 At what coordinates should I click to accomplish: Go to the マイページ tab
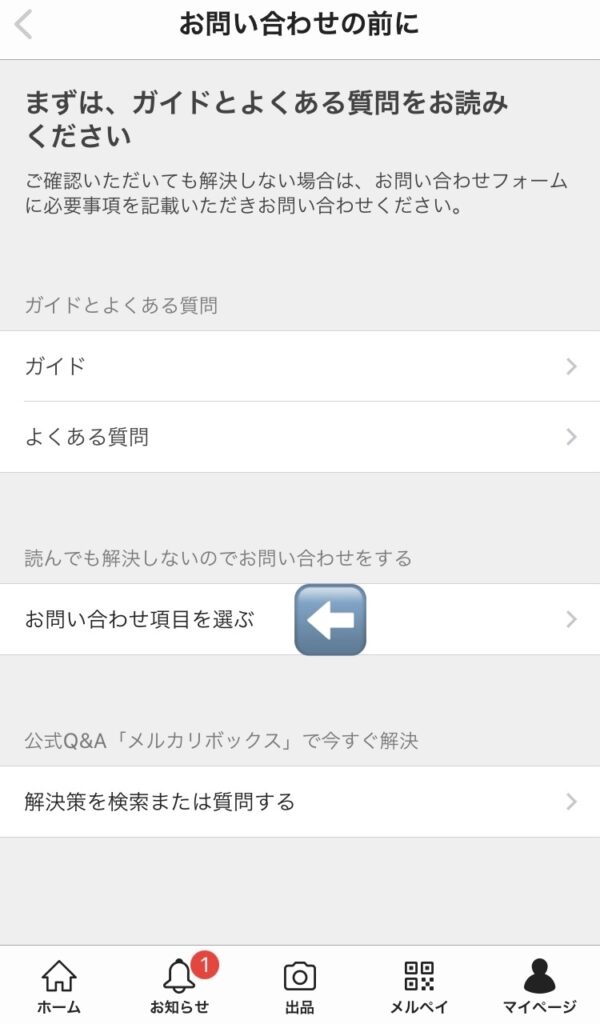coord(539,986)
